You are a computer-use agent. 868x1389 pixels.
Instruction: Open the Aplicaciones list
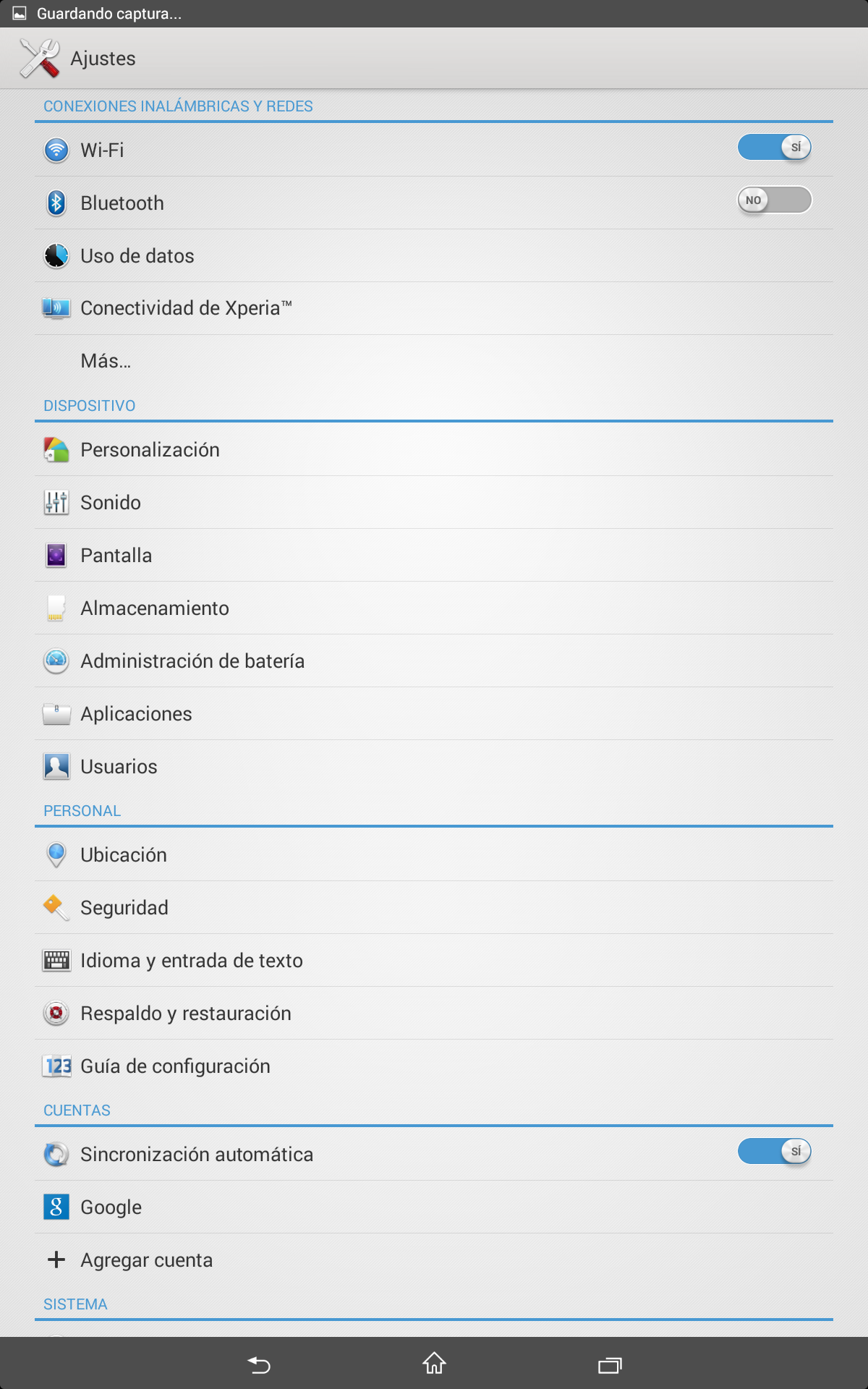(434, 714)
